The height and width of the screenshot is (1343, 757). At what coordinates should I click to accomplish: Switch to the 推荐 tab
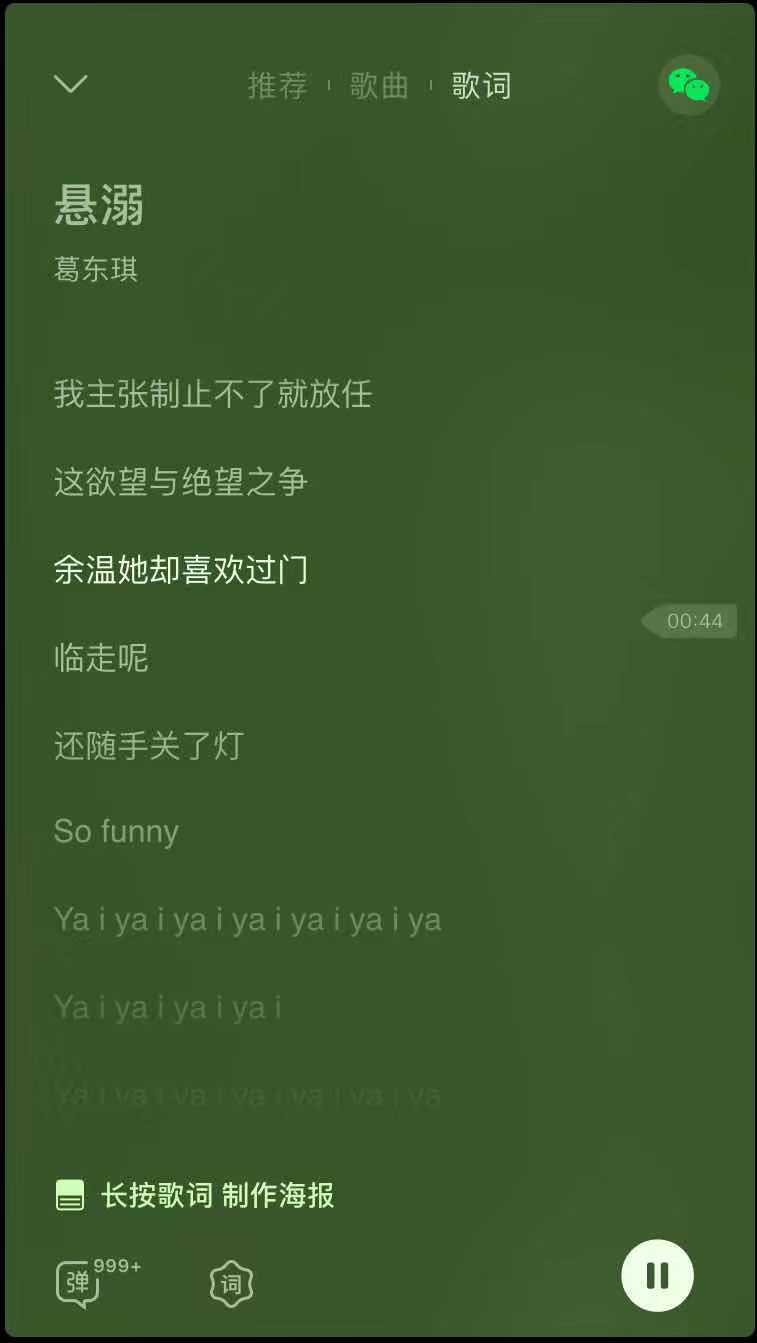[277, 86]
